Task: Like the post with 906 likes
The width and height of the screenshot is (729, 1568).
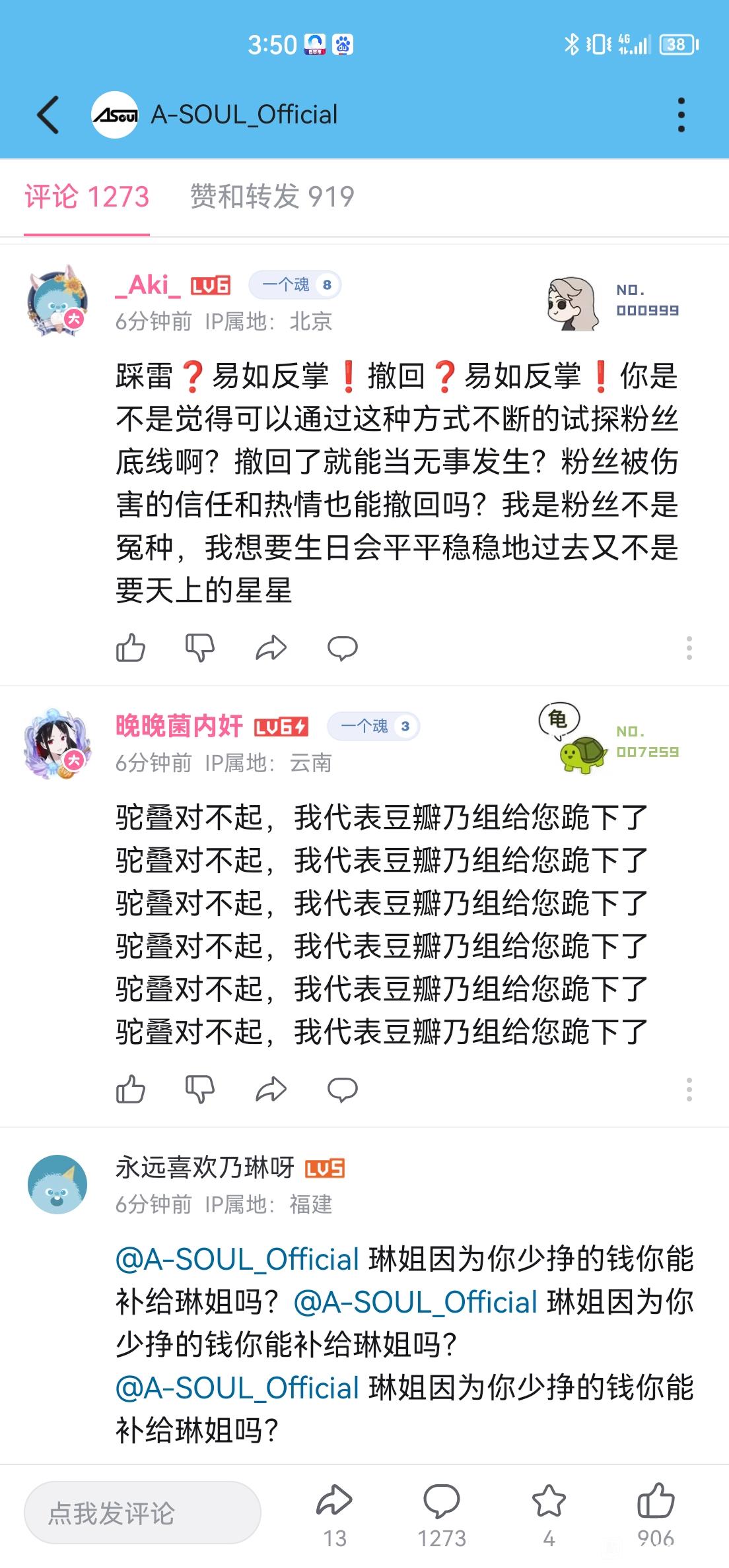Action: (655, 1502)
